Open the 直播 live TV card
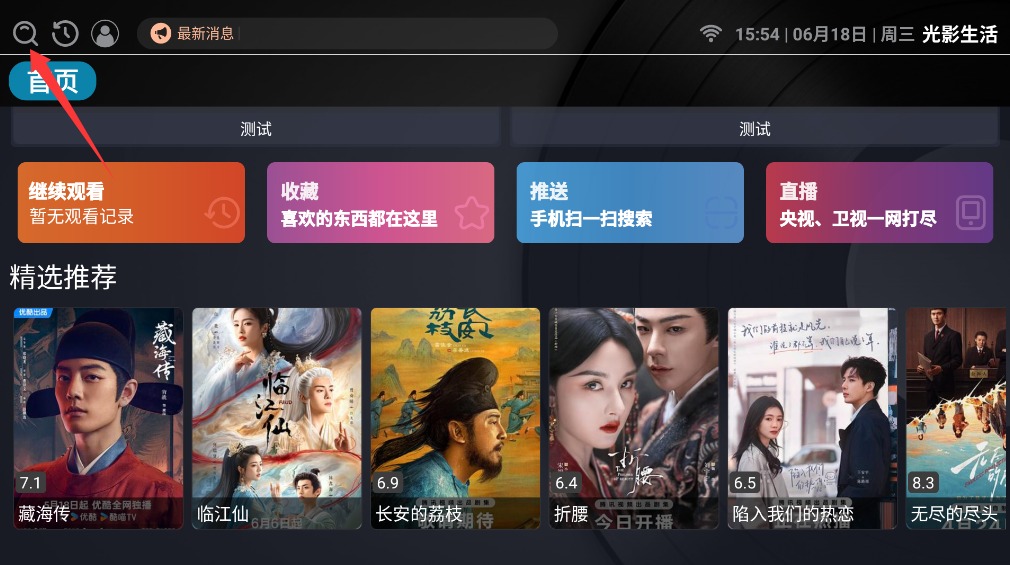This screenshot has height=565, width=1010. [879, 202]
